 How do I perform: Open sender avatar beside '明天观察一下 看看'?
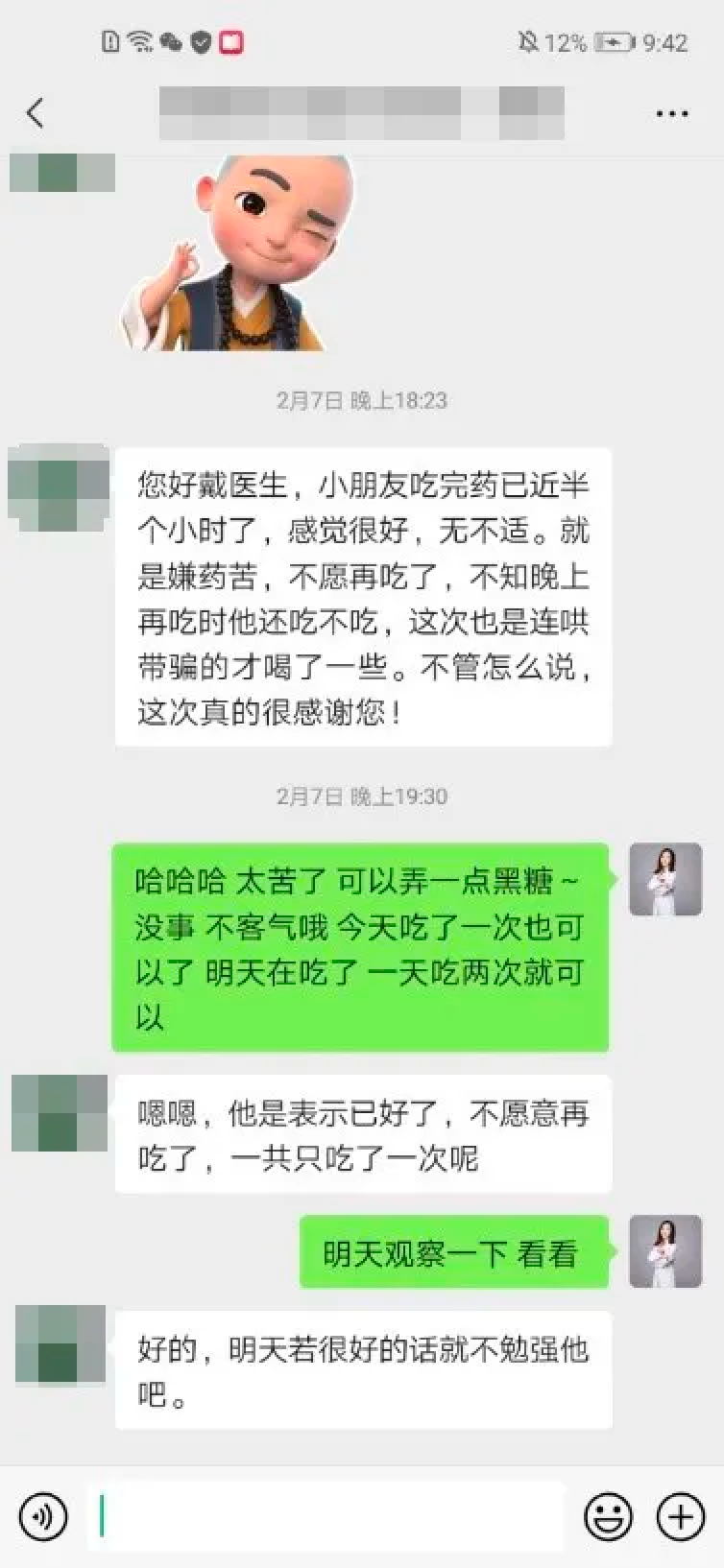tap(665, 1250)
